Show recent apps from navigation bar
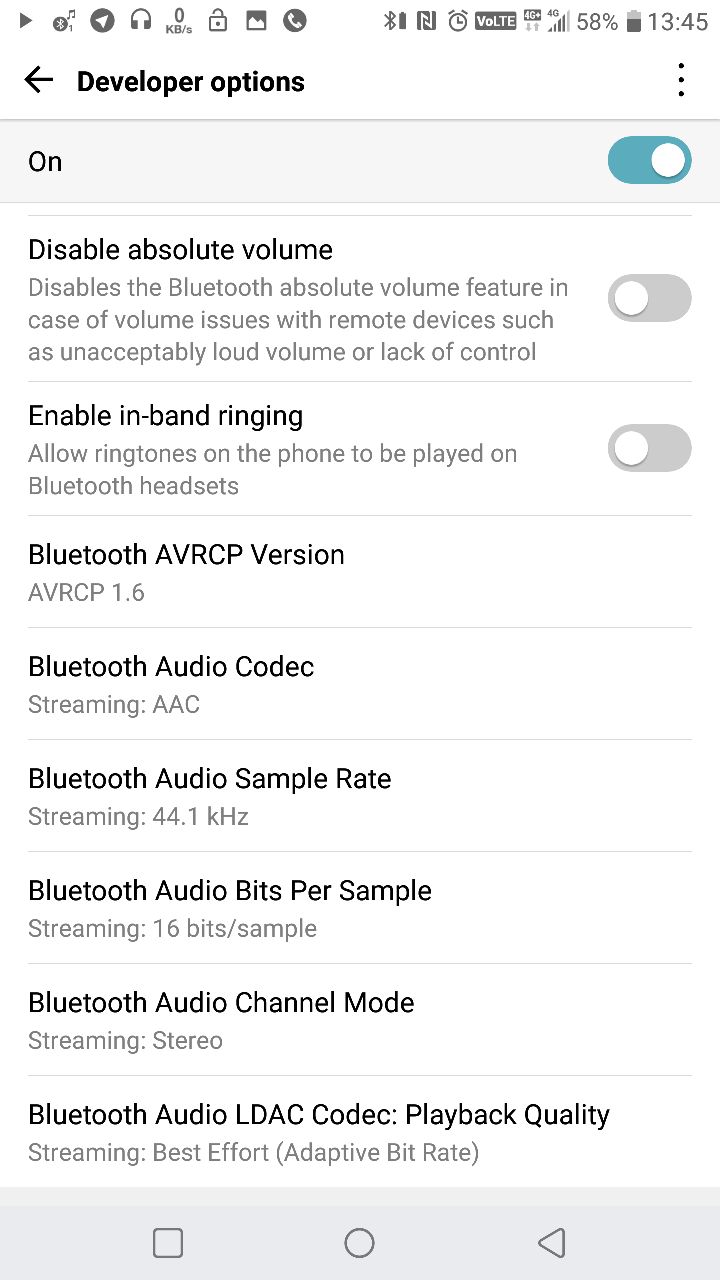 (168, 1243)
